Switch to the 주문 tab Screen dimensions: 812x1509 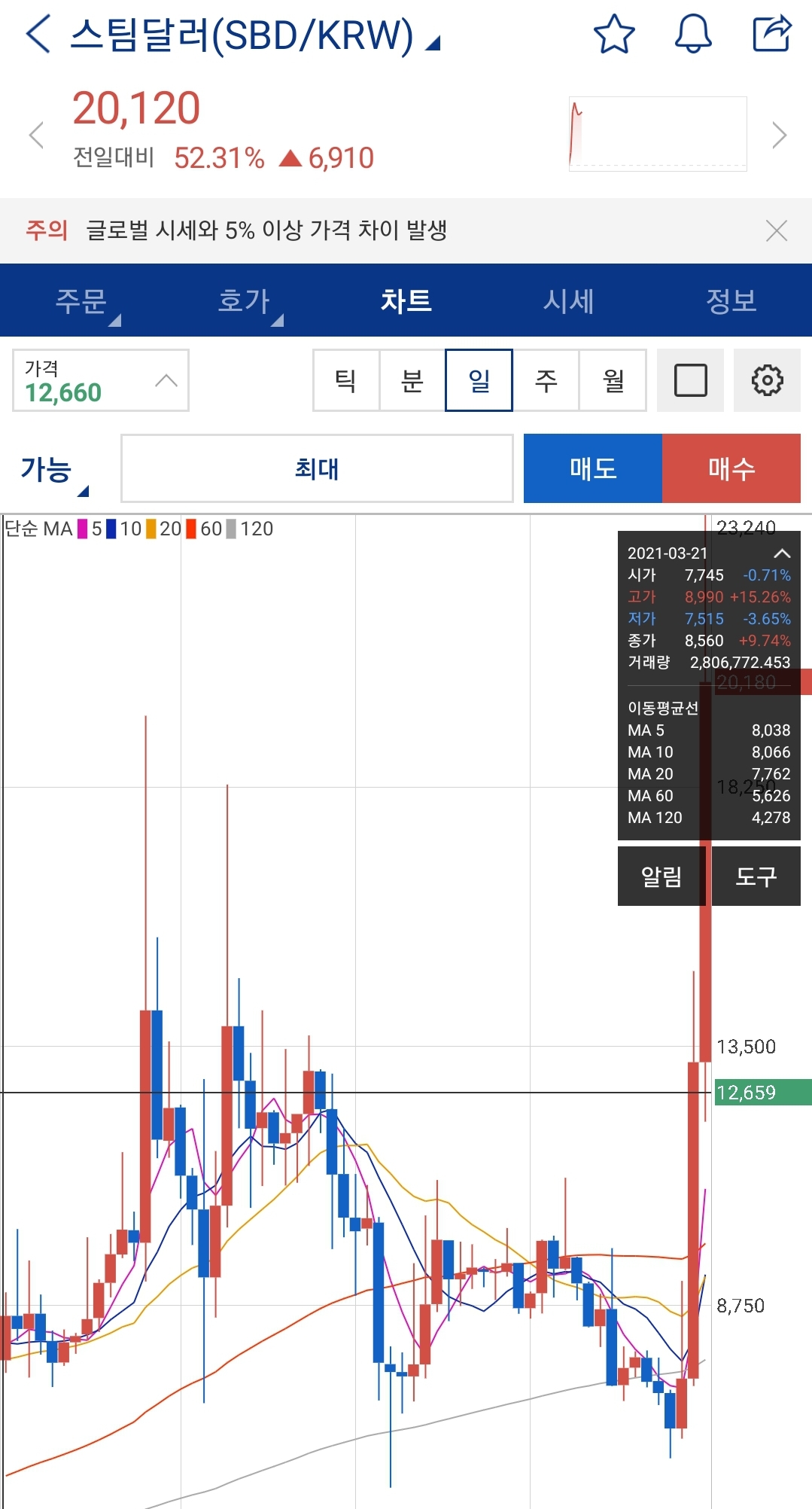(x=81, y=300)
